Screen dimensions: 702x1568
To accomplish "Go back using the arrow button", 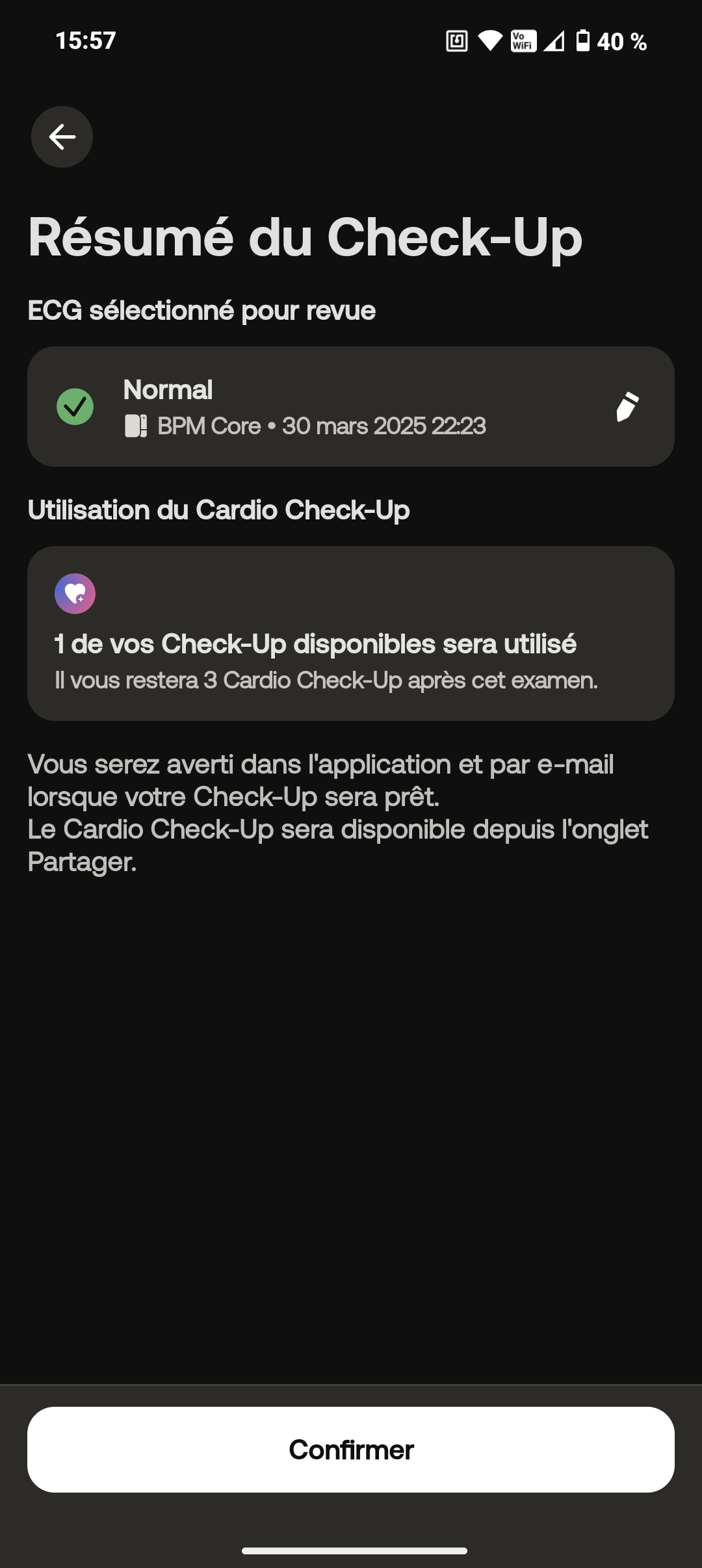I will coord(62,137).
